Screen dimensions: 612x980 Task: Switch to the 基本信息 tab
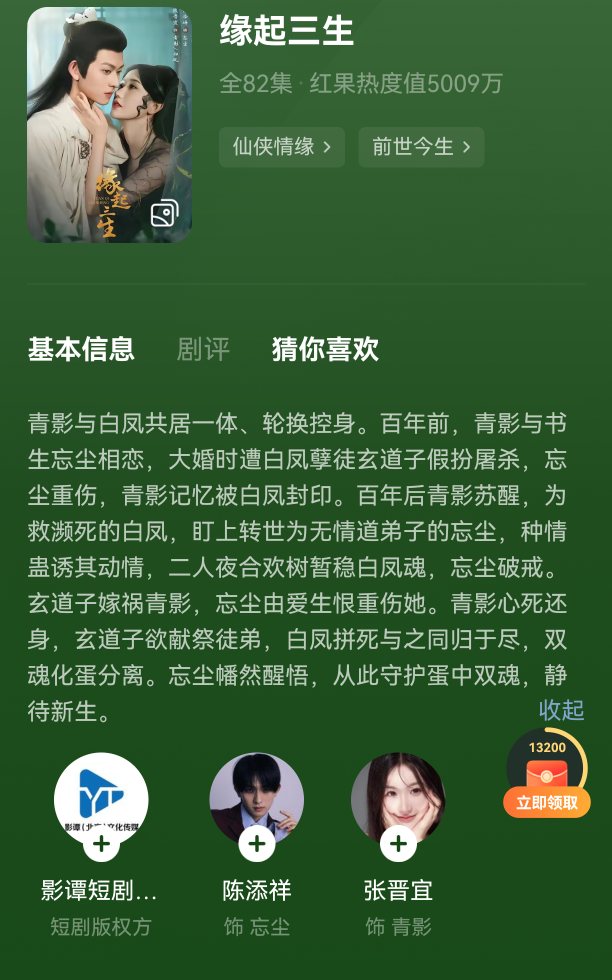click(x=81, y=349)
